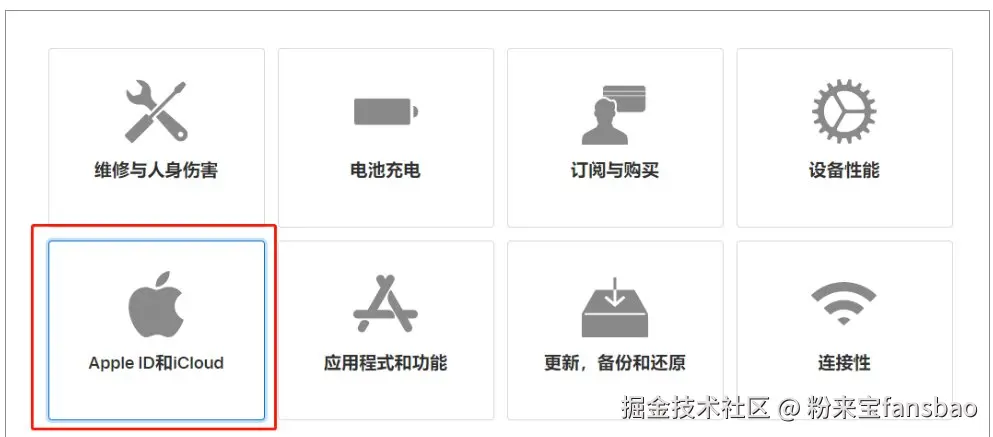Open the Apple ID和iCloud card
993x437 pixels.
156,330
